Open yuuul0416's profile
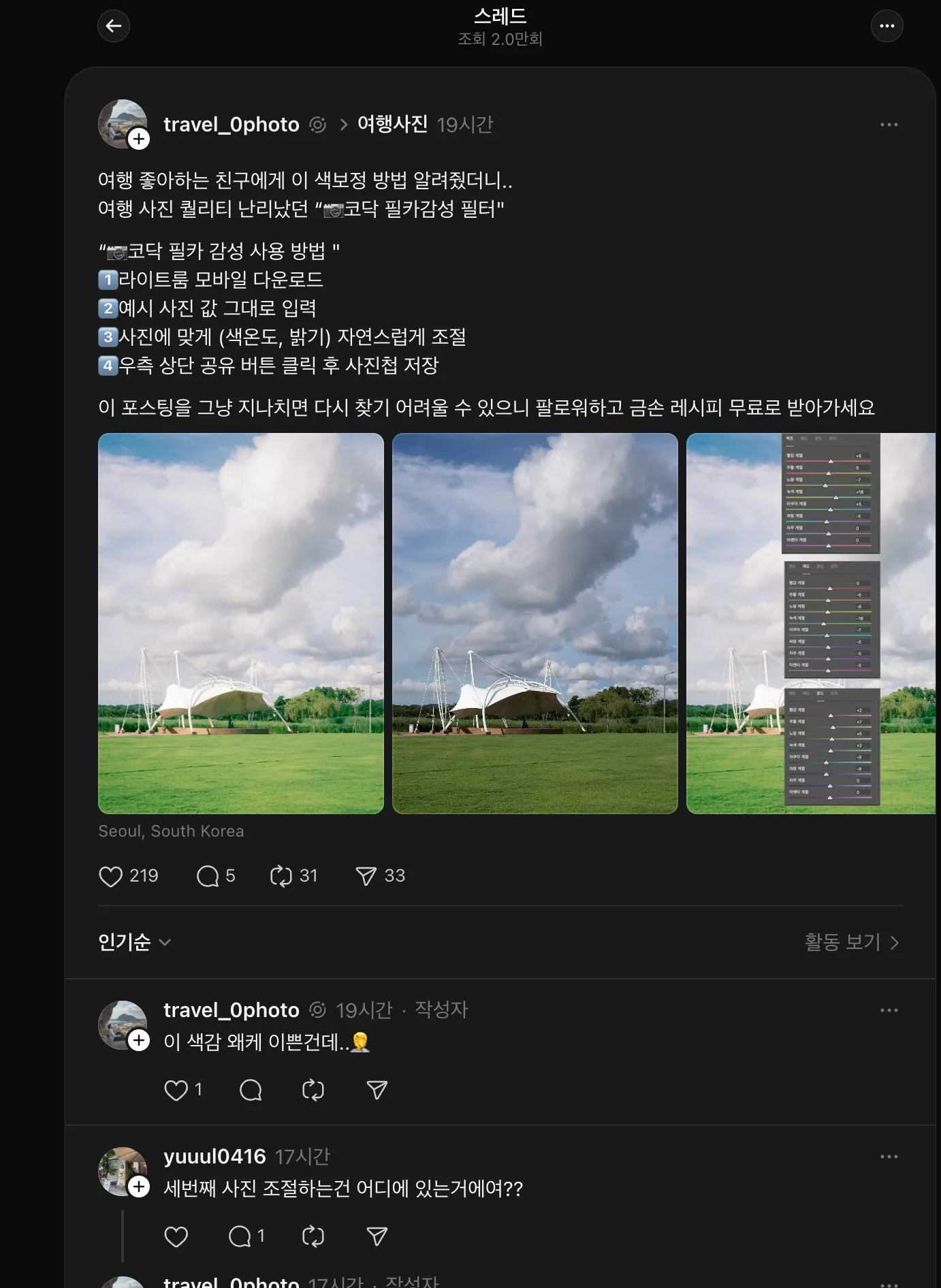 (x=214, y=1156)
